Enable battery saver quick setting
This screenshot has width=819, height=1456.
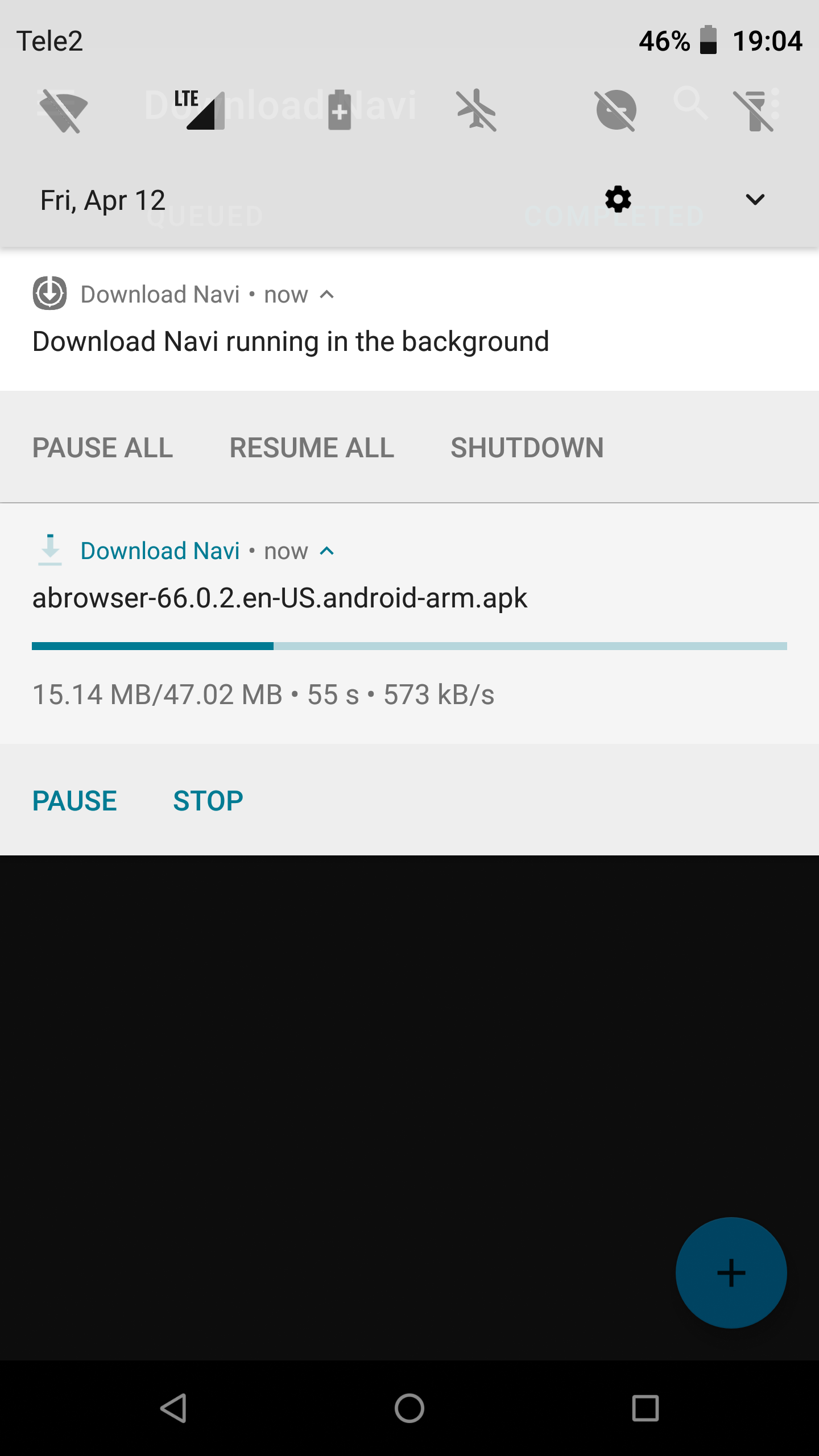340,110
